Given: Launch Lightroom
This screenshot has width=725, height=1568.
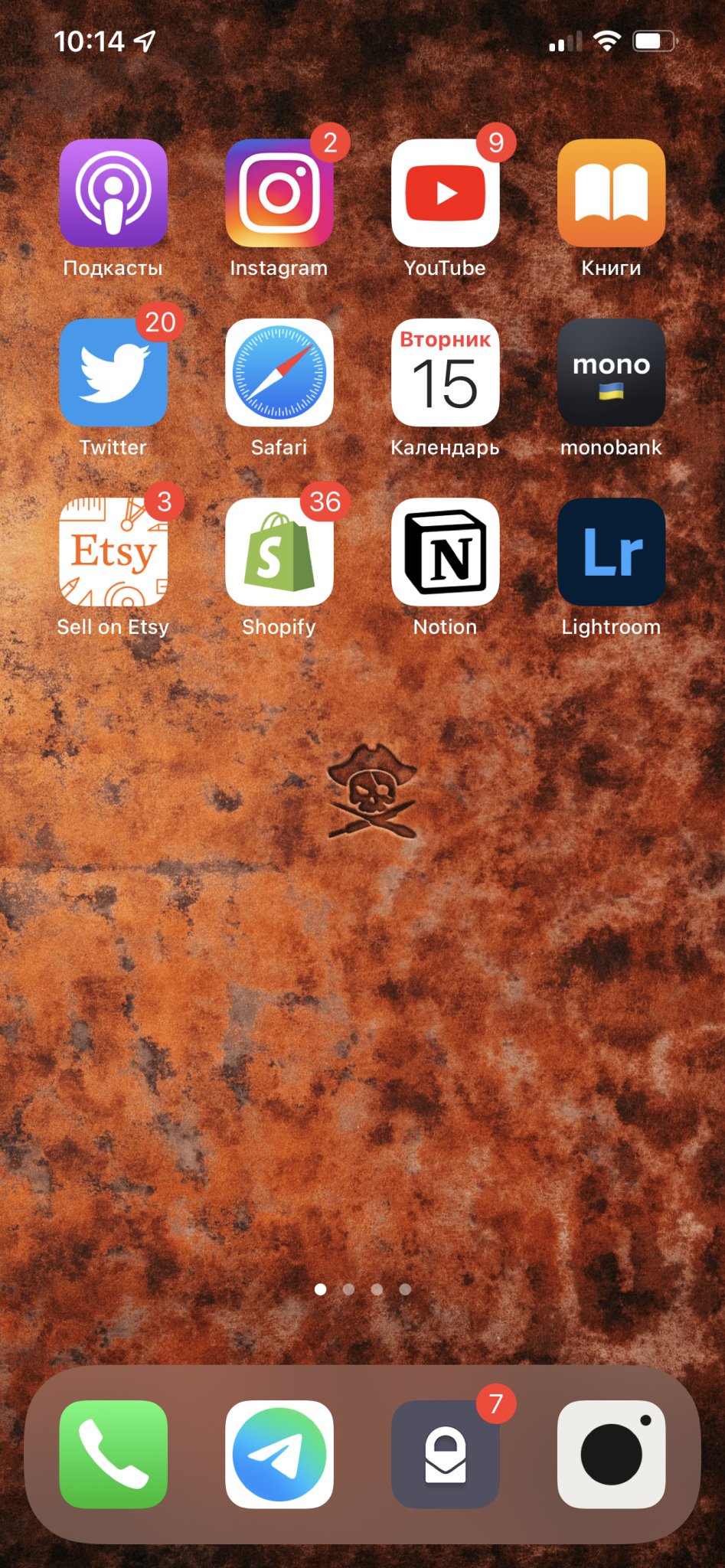Looking at the screenshot, I should (611, 552).
